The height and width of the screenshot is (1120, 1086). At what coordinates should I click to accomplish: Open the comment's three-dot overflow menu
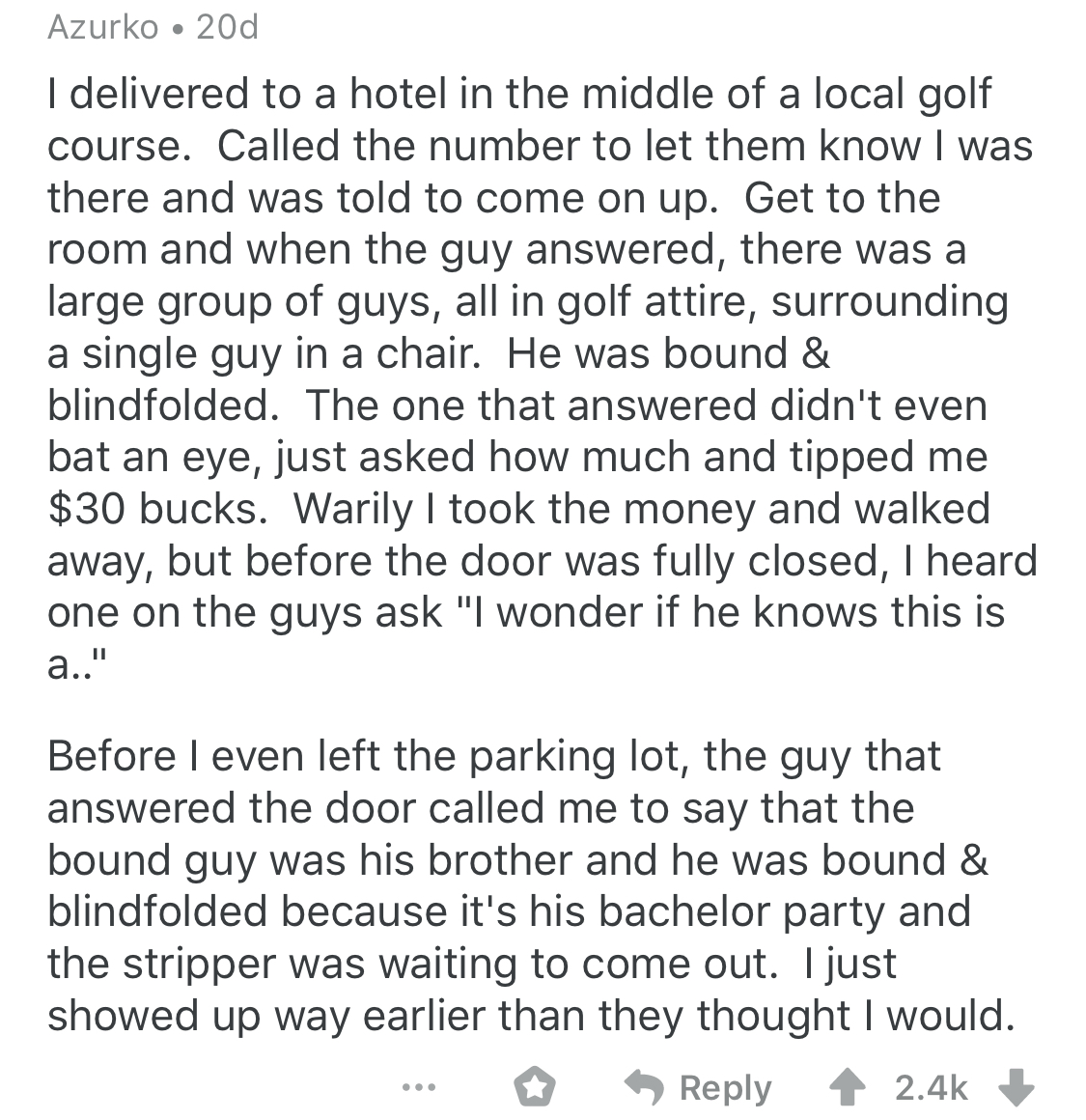(x=419, y=1088)
